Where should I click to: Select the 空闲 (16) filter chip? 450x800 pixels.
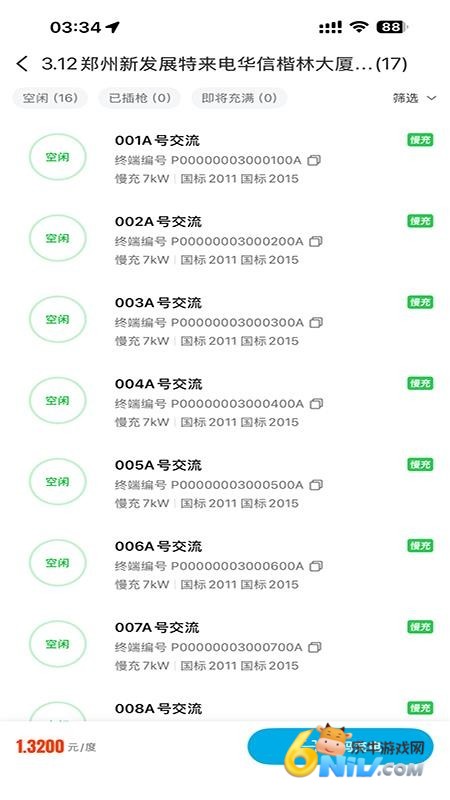pos(50,98)
